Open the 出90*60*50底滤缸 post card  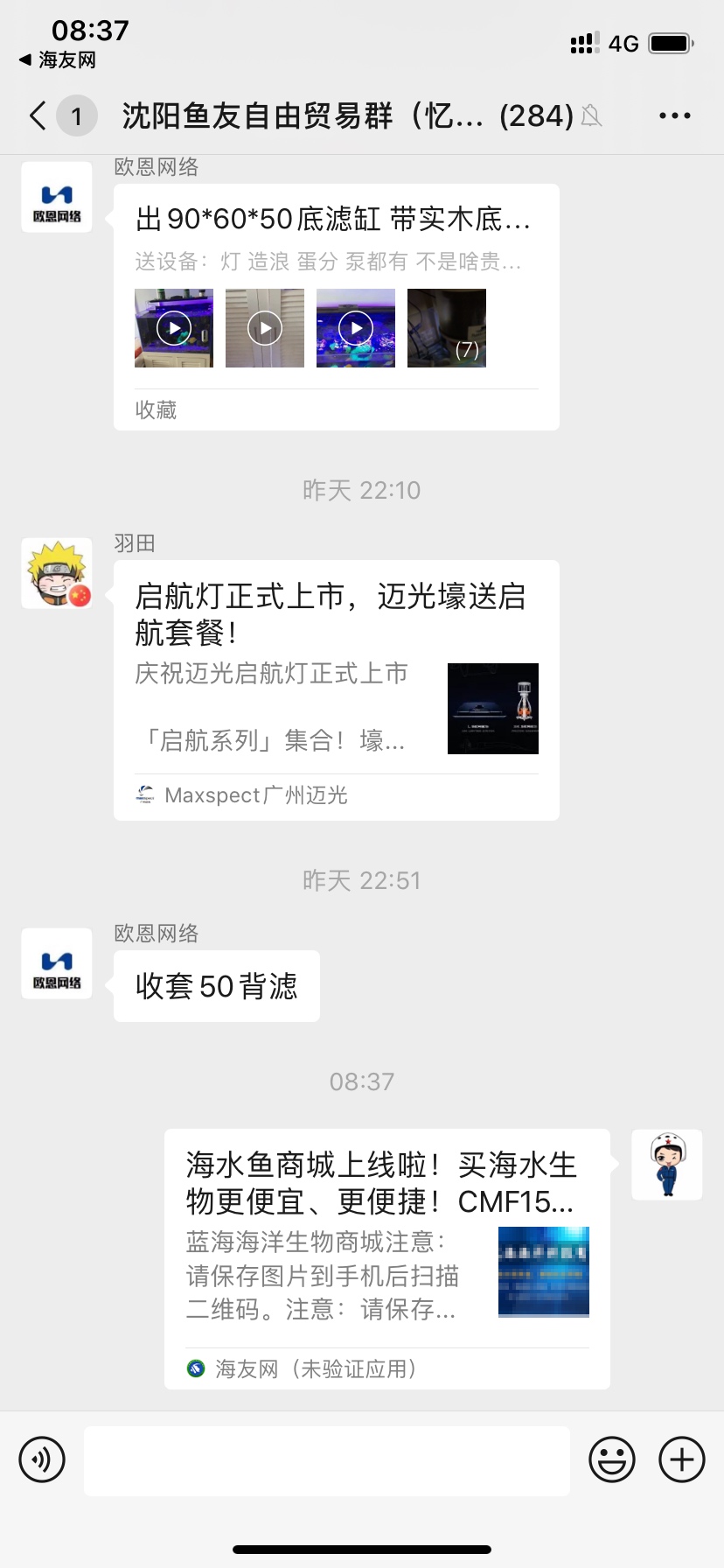[336, 306]
